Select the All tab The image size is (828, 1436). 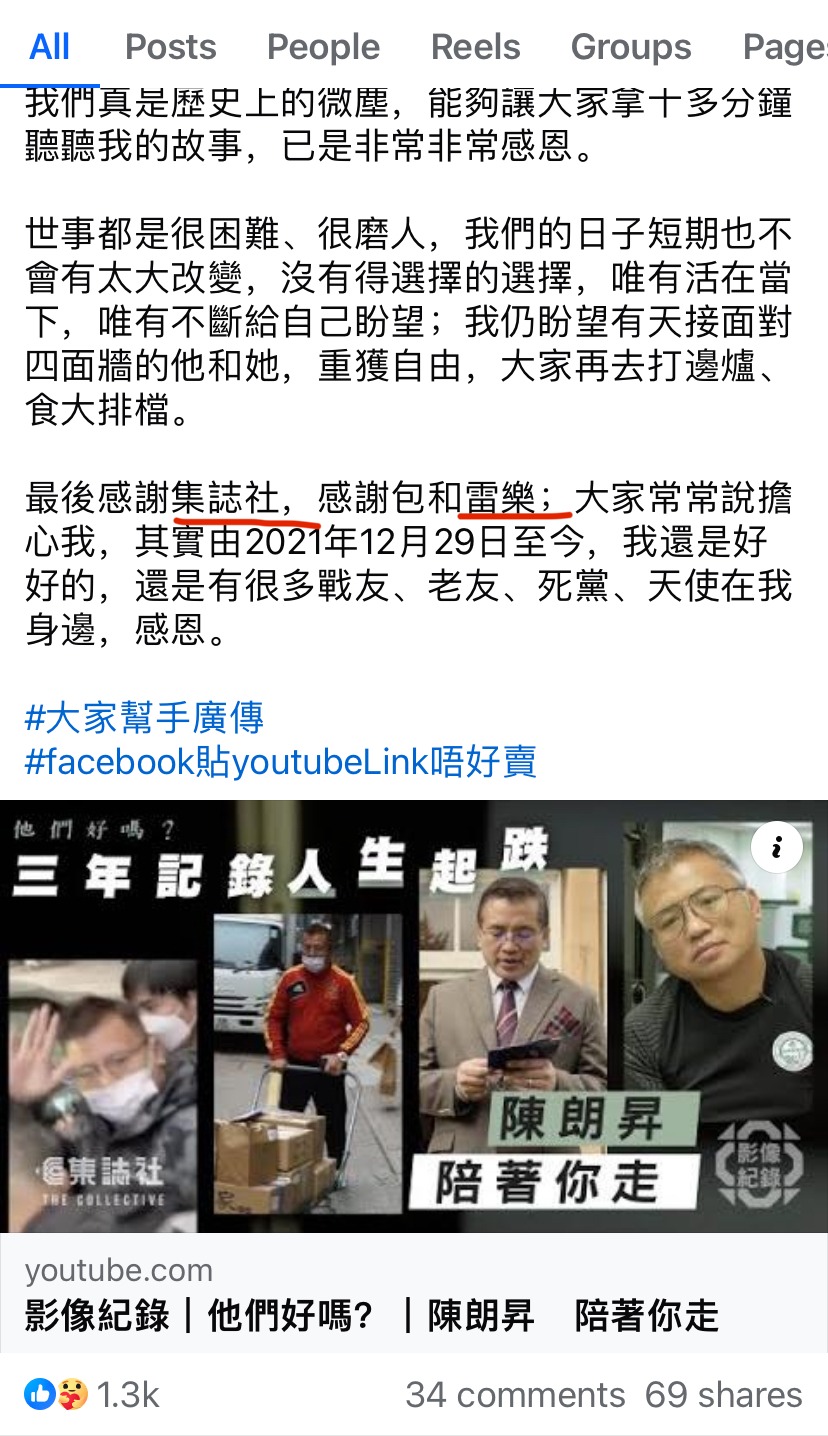49,47
